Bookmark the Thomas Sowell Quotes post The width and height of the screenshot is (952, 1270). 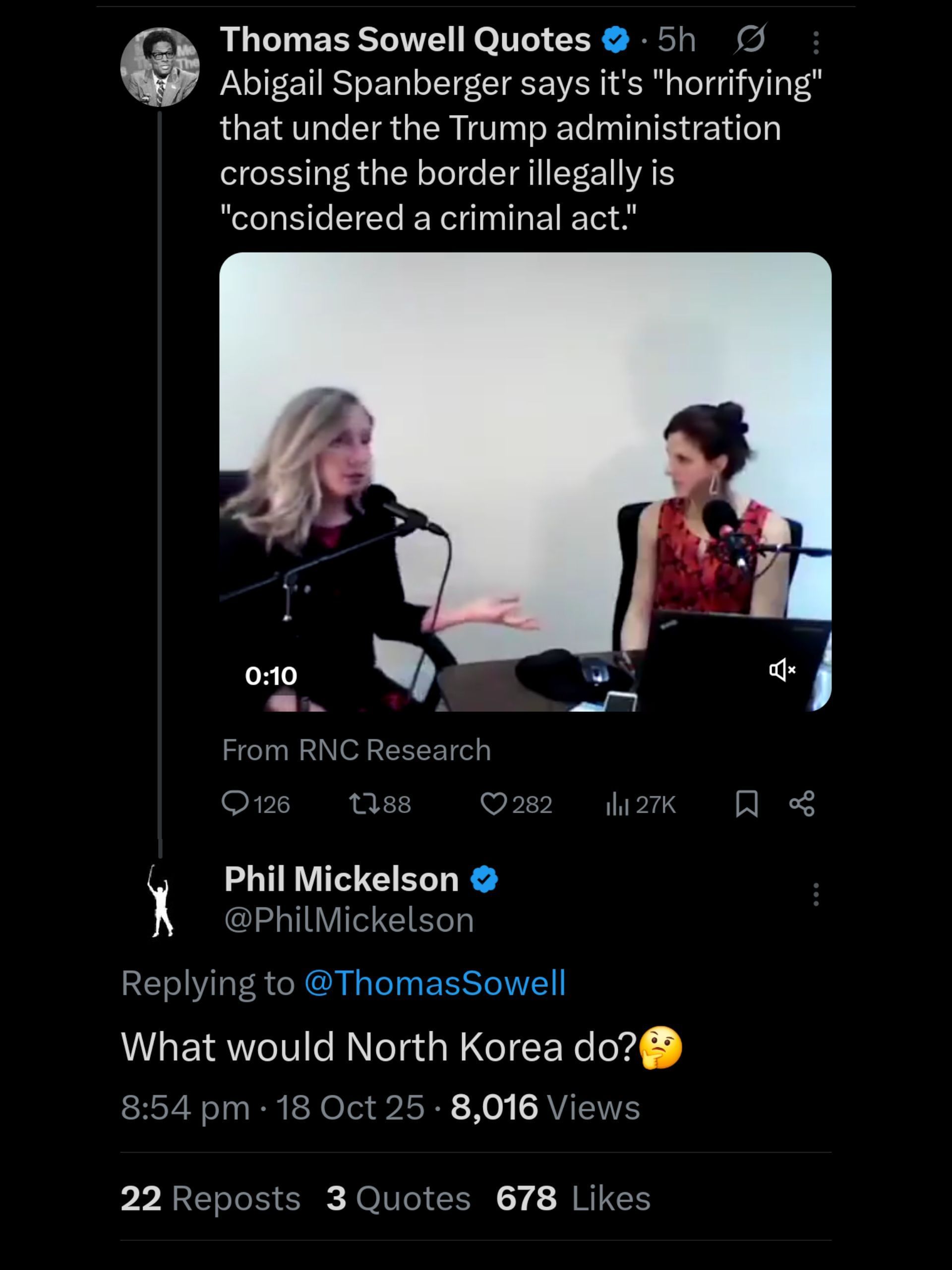point(747,804)
